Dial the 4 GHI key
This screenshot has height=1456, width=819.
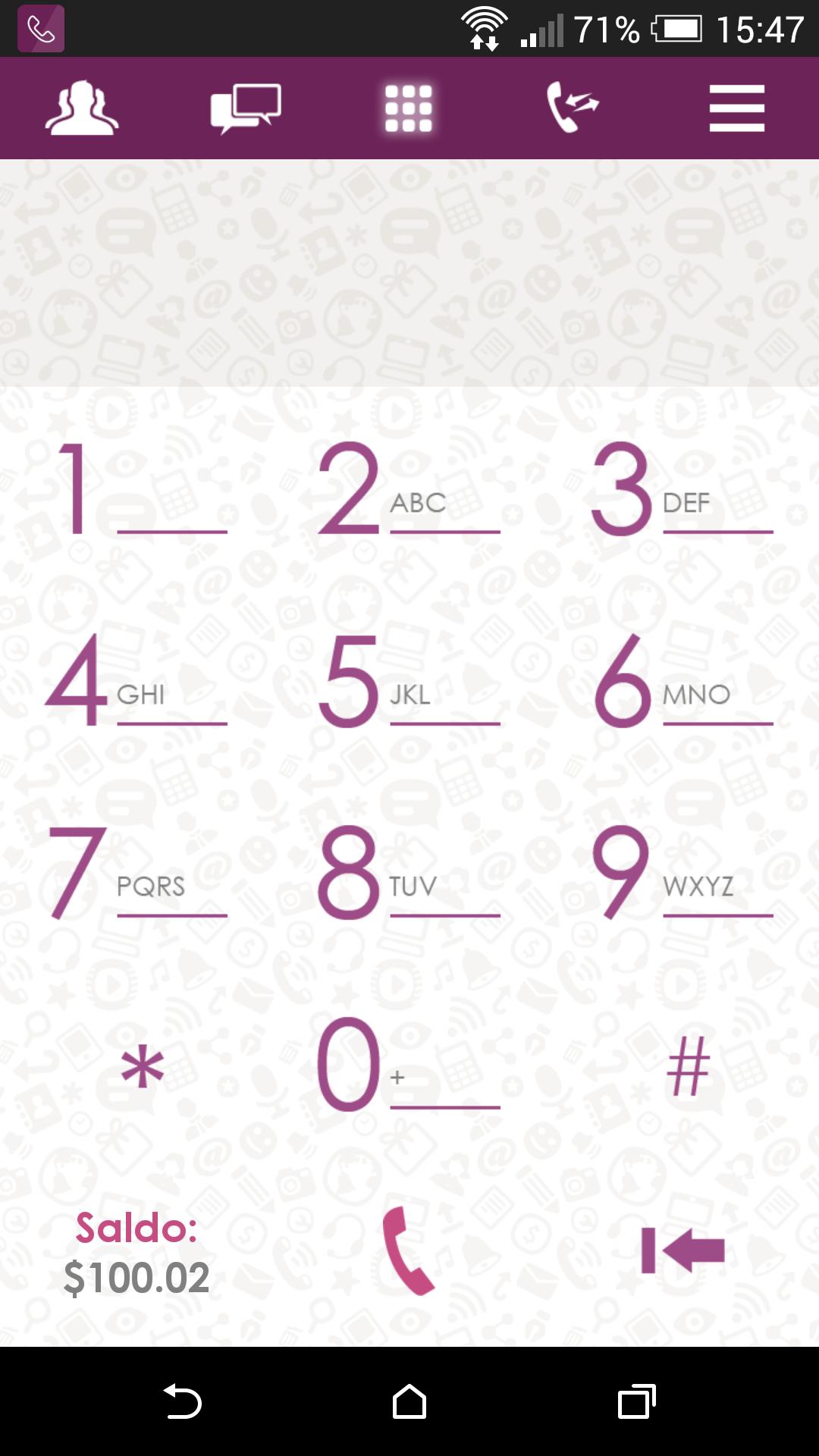136,681
